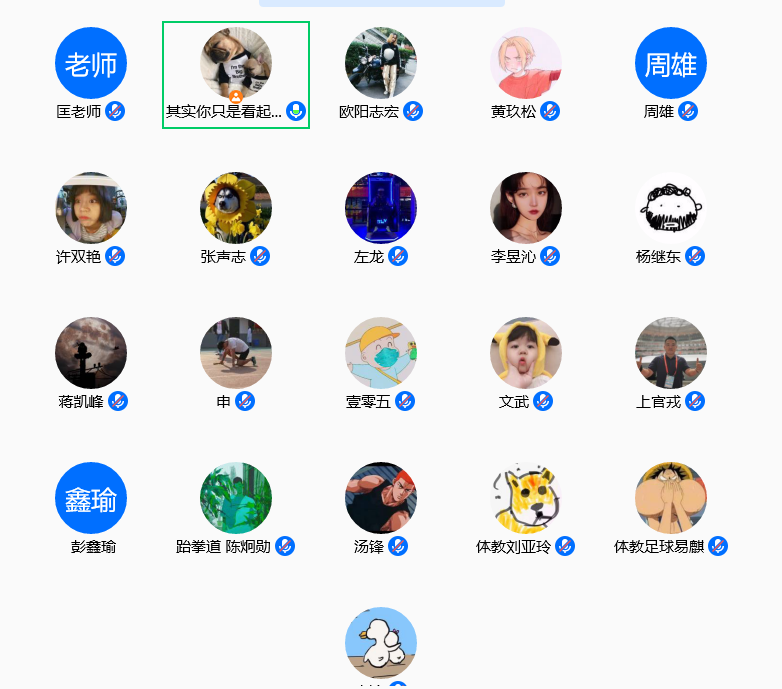Screen dimensions: 782x689
Task: Select participant 汤锋
Action: coord(381,498)
